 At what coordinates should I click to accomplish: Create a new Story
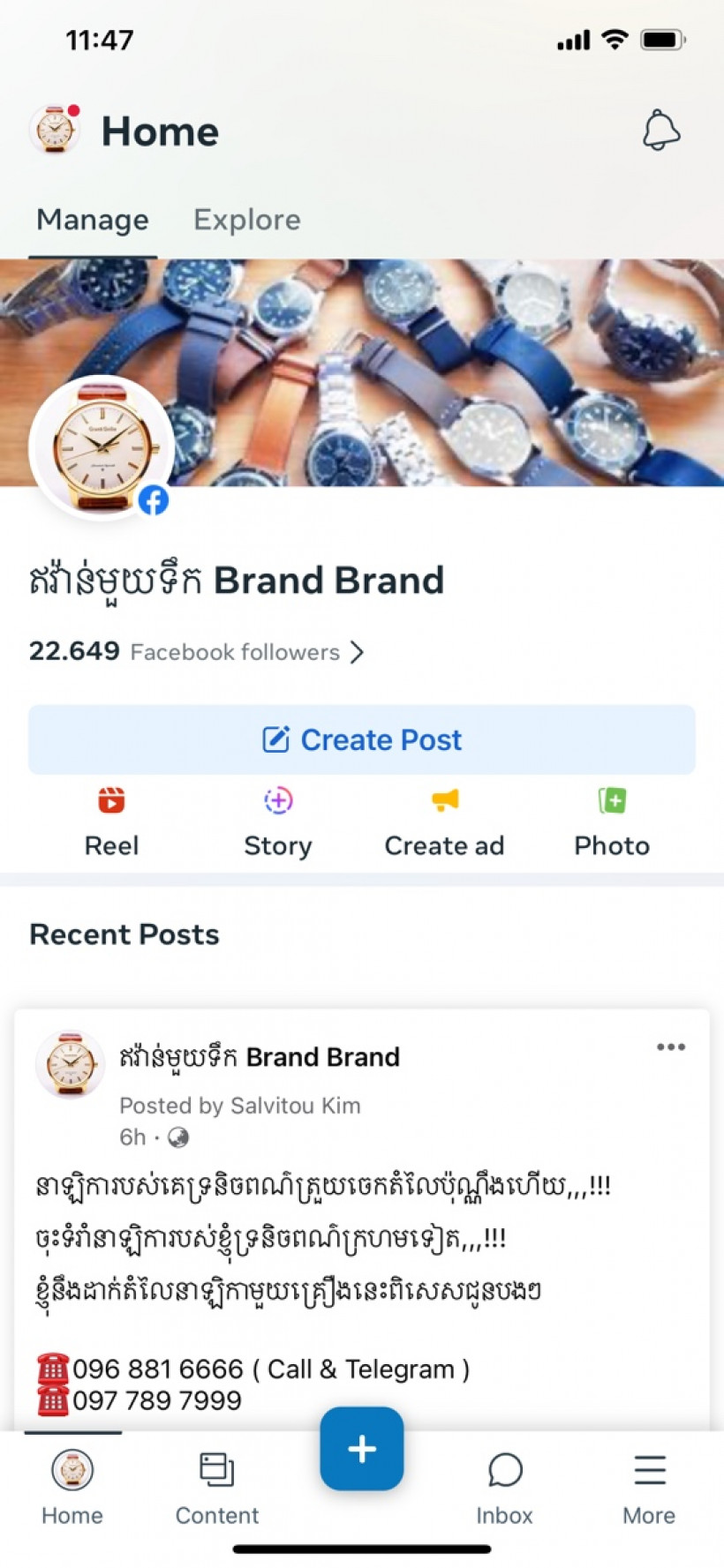click(x=277, y=819)
